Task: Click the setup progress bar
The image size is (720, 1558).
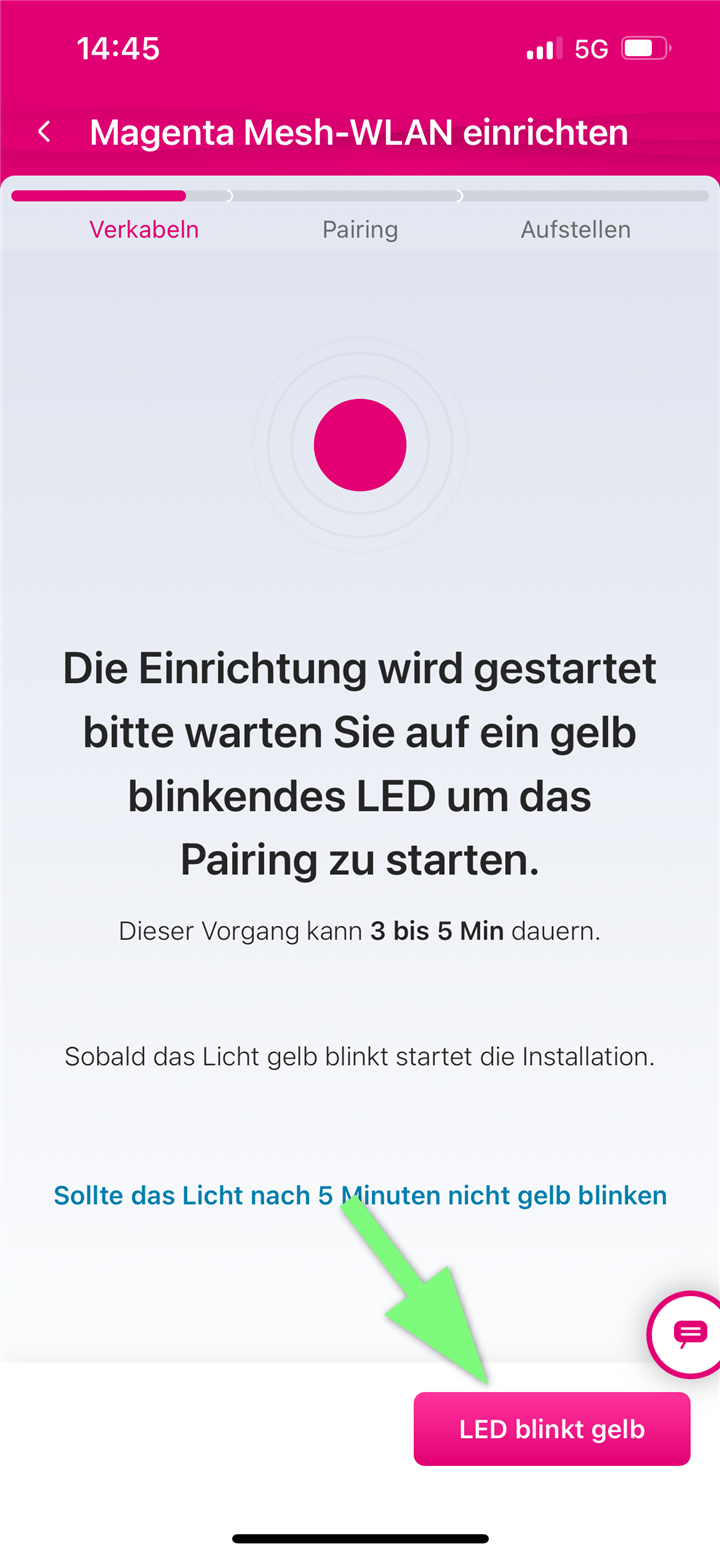Action: click(360, 195)
